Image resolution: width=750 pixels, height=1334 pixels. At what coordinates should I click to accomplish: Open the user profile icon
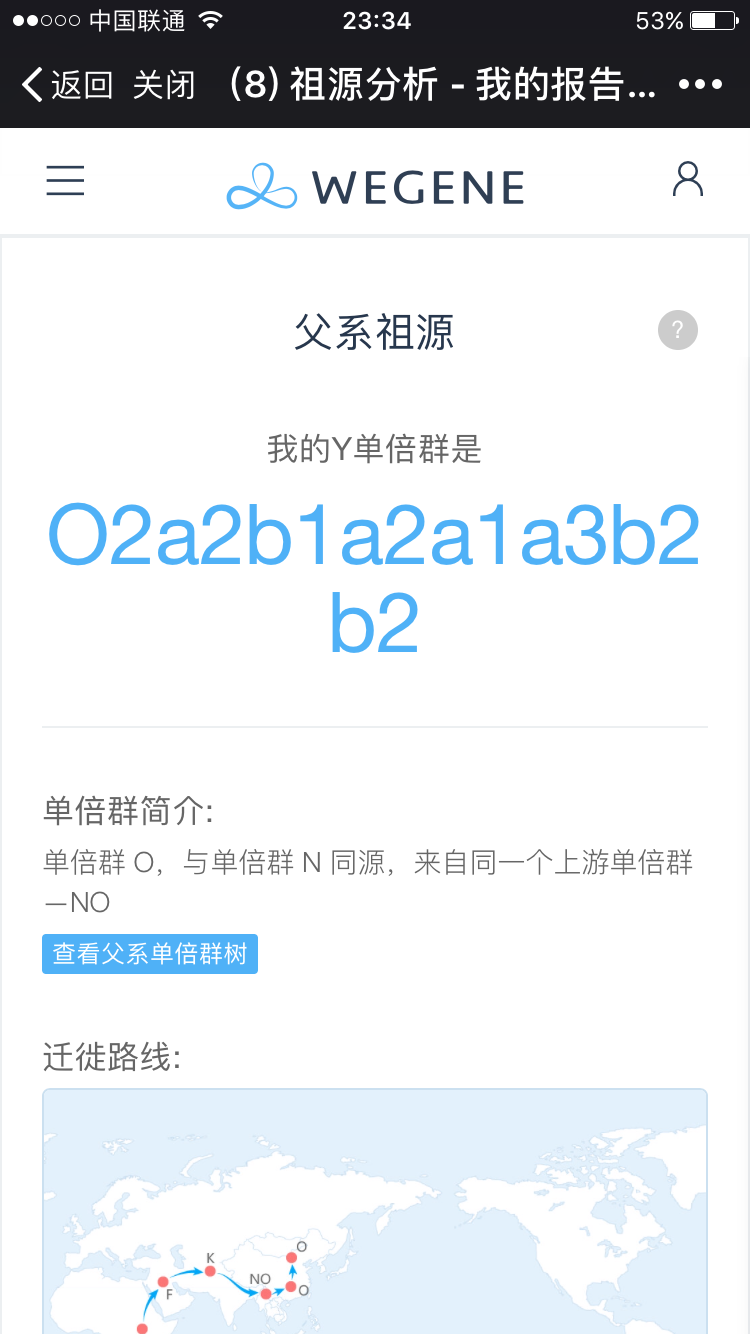click(x=688, y=180)
